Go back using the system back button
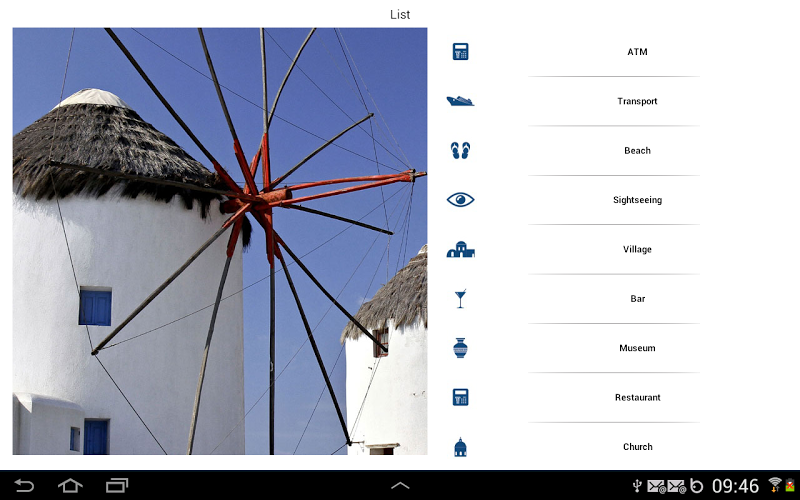 pyautogui.click(x=24, y=486)
